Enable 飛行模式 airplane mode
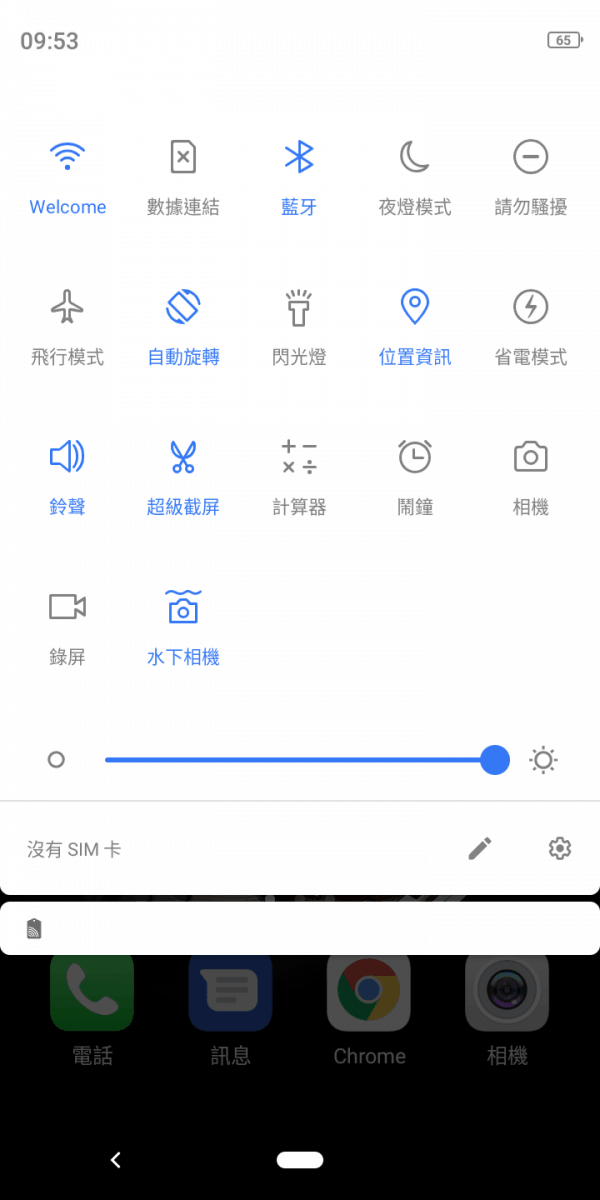Screen dimensions: 600x1200 coord(67,307)
